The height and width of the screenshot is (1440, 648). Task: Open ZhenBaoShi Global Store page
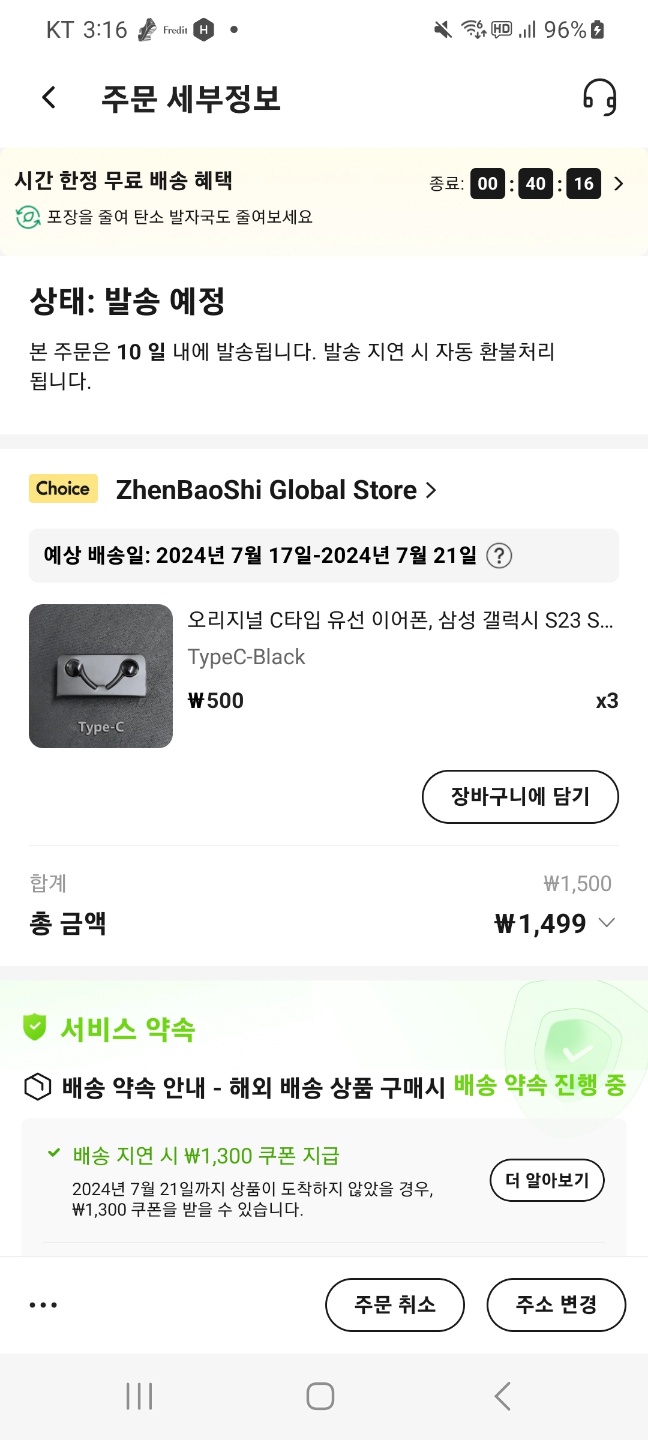pos(276,490)
